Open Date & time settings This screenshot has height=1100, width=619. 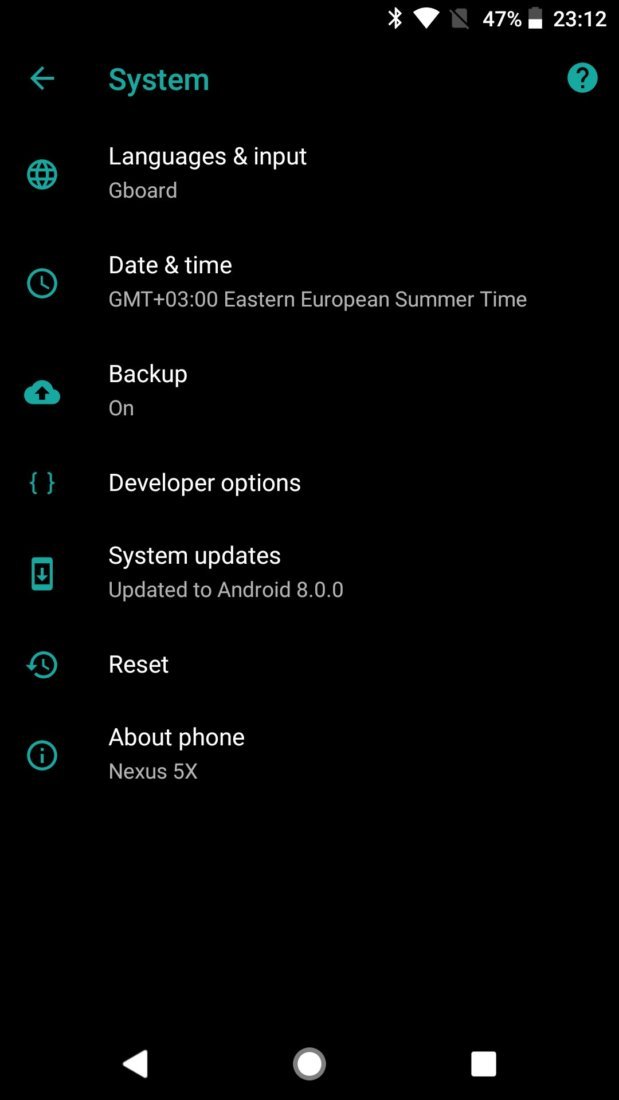tap(316, 281)
